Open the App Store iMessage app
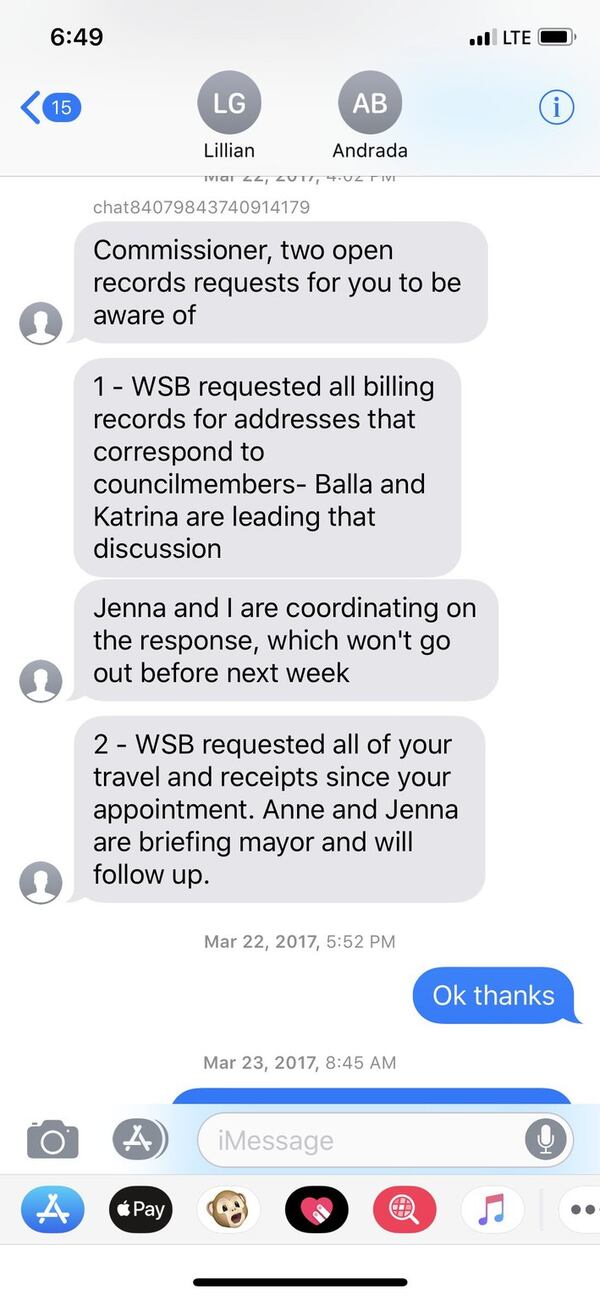The width and height of the screenshot is (600, 1300). (52, 1210)
